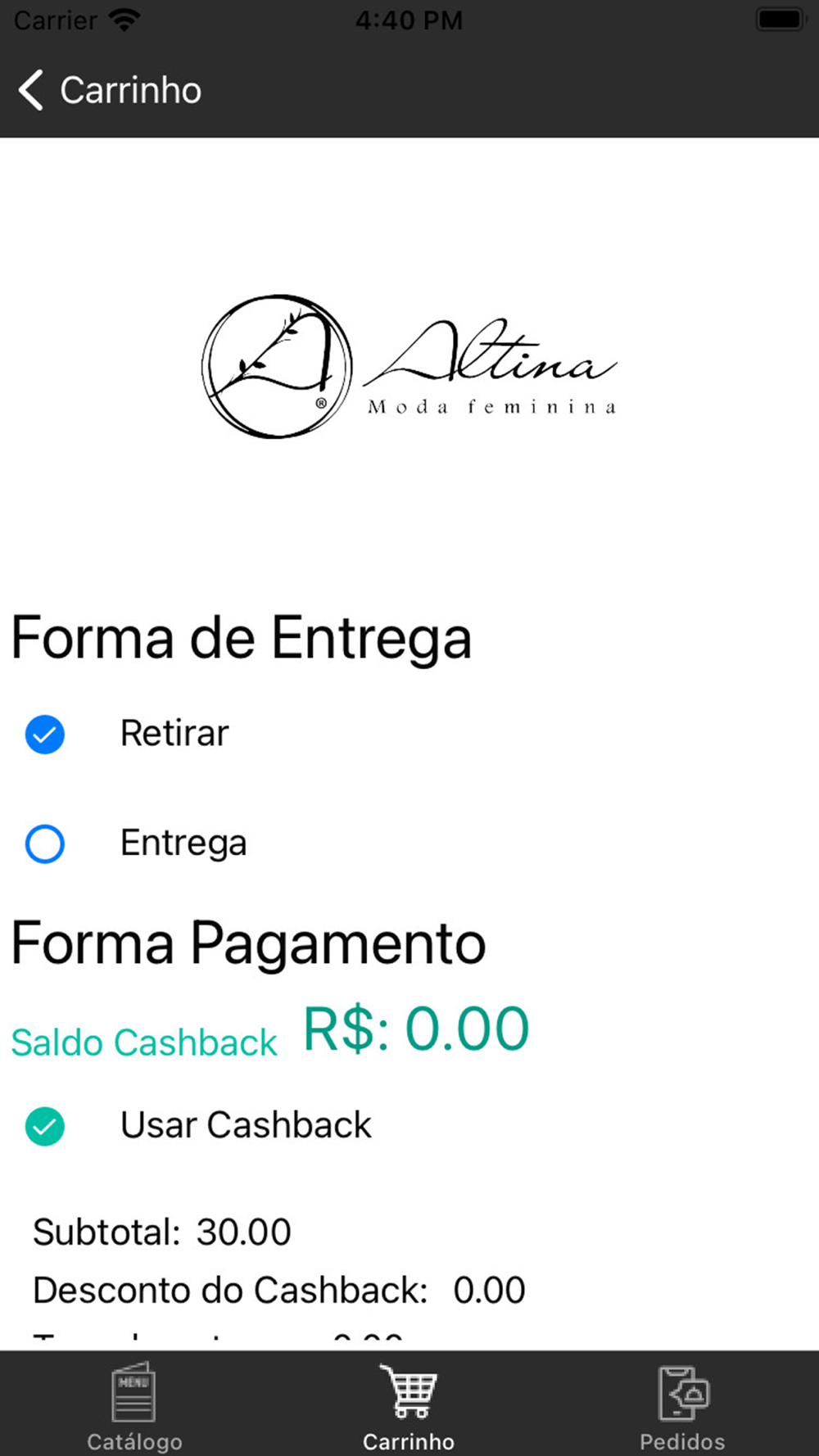Viewport: 819px width, 1456px height.
Task: Uncheck the Usar Cashback option
Action: pos(45,1126)
